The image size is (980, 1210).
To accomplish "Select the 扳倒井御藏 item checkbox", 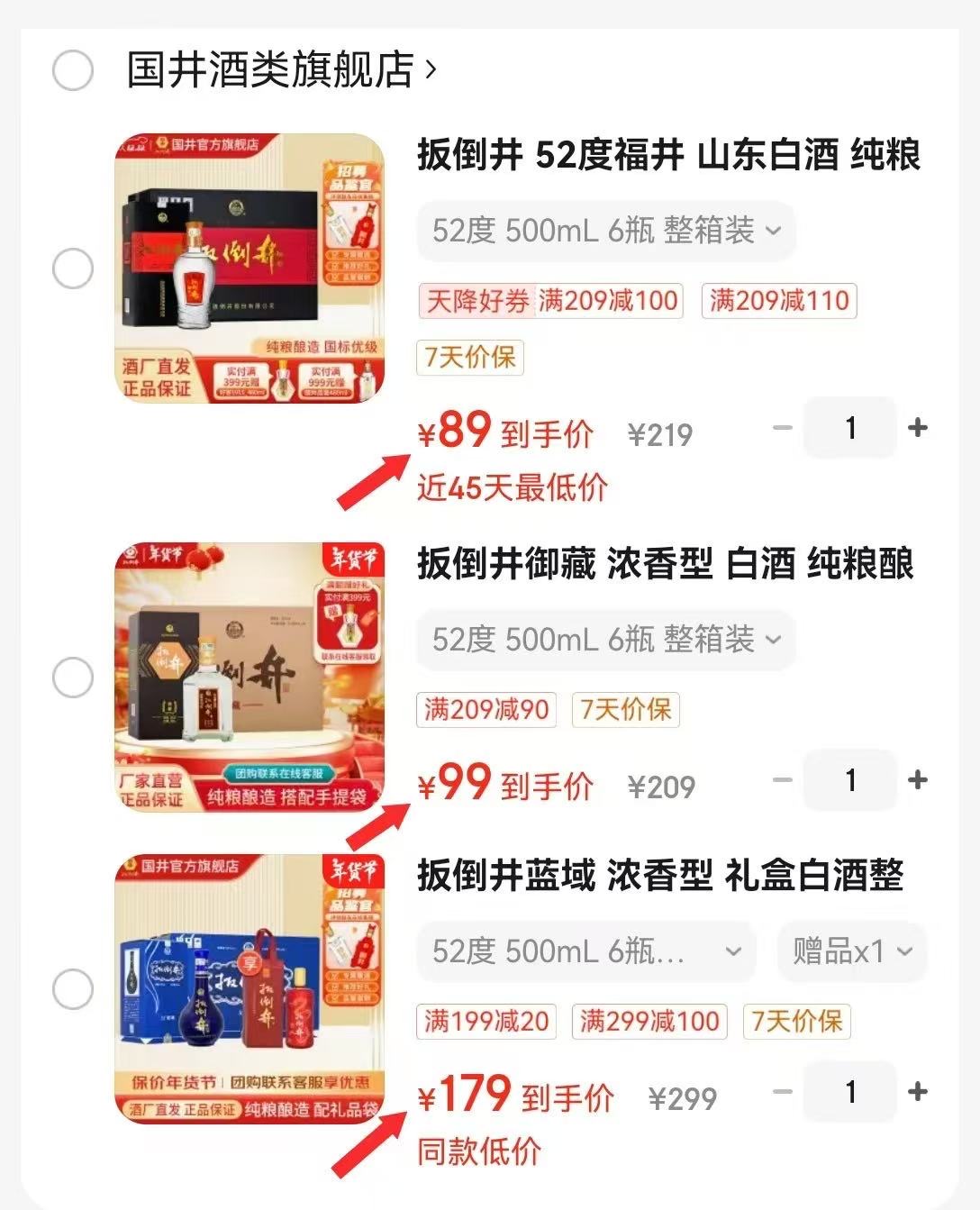I will pos(73,678).
